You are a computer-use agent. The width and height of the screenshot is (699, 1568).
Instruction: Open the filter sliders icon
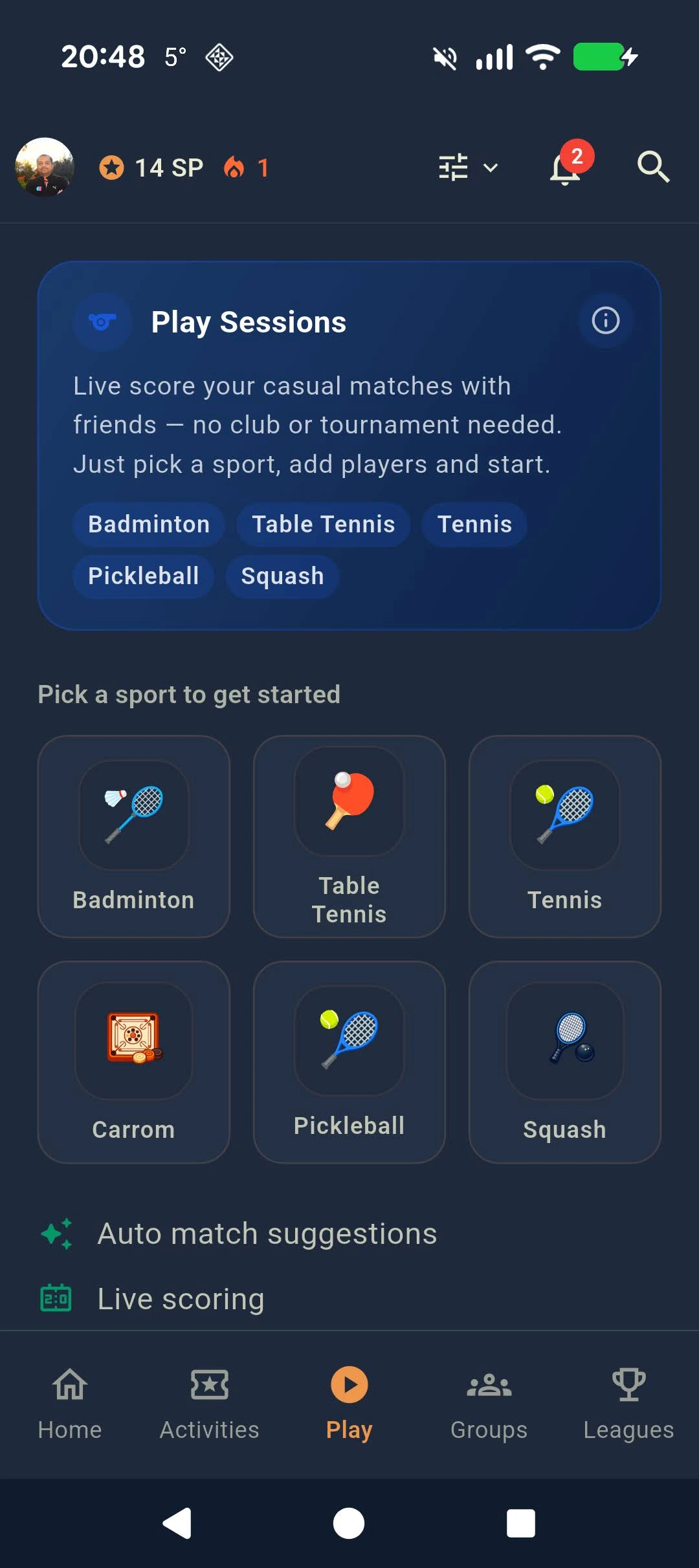coord(454,167)
